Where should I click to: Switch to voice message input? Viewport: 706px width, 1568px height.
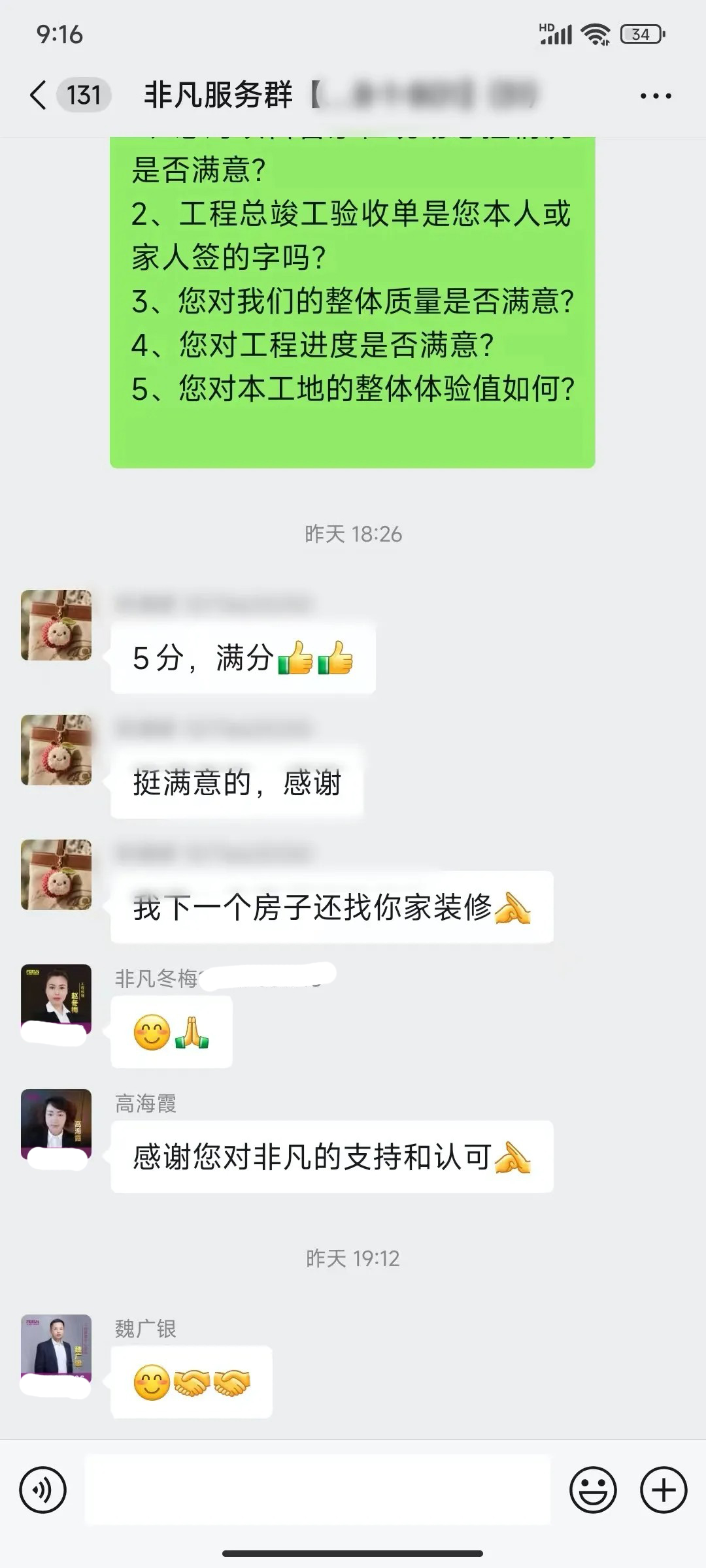point(43,1490)
